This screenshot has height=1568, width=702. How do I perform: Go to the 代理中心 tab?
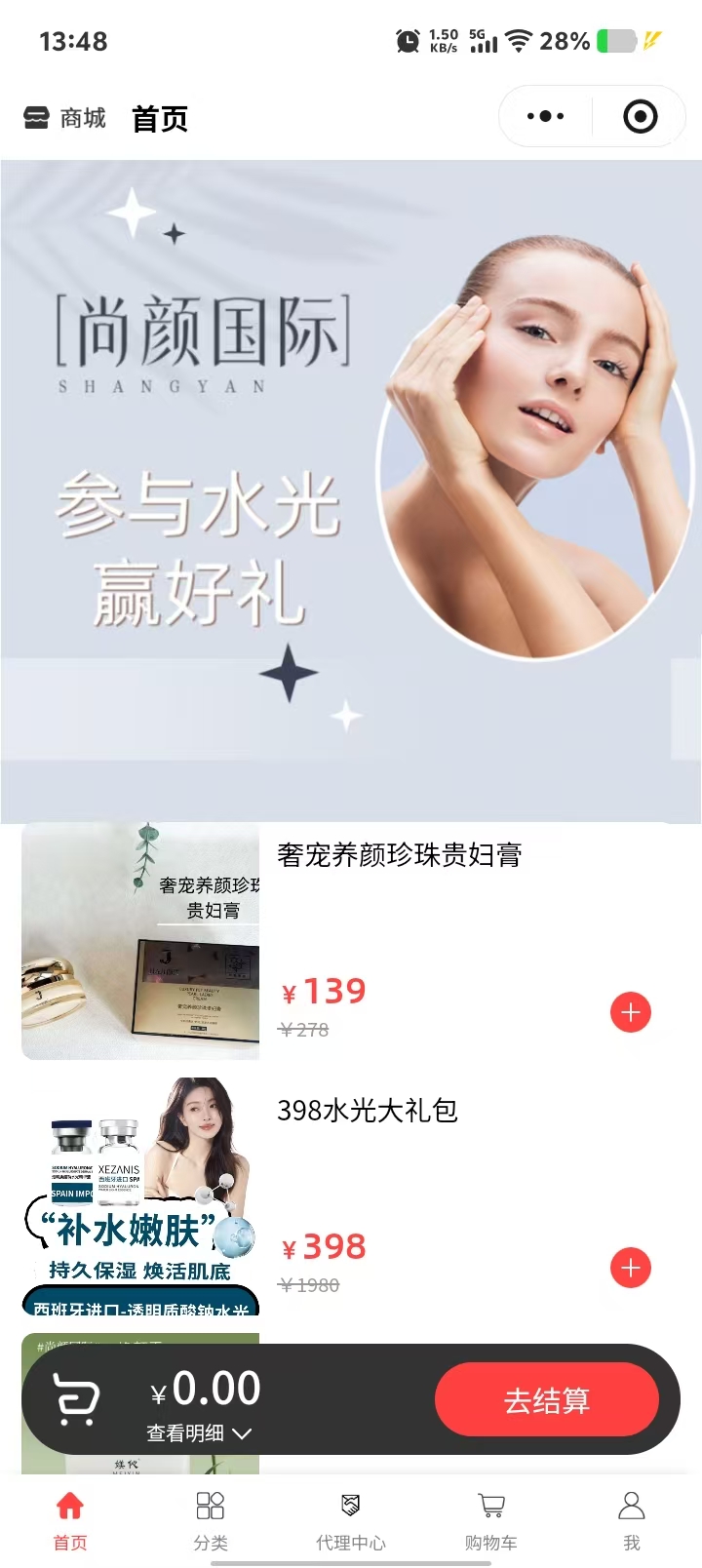[x=351, y=1519]
